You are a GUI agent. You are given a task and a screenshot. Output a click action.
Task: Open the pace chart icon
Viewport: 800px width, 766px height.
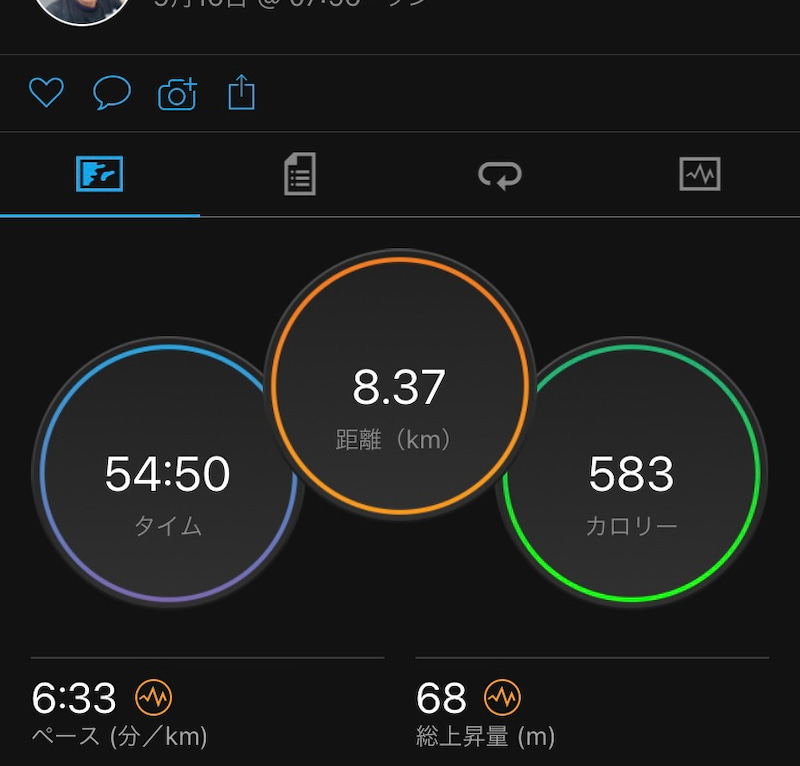[155, 696]
